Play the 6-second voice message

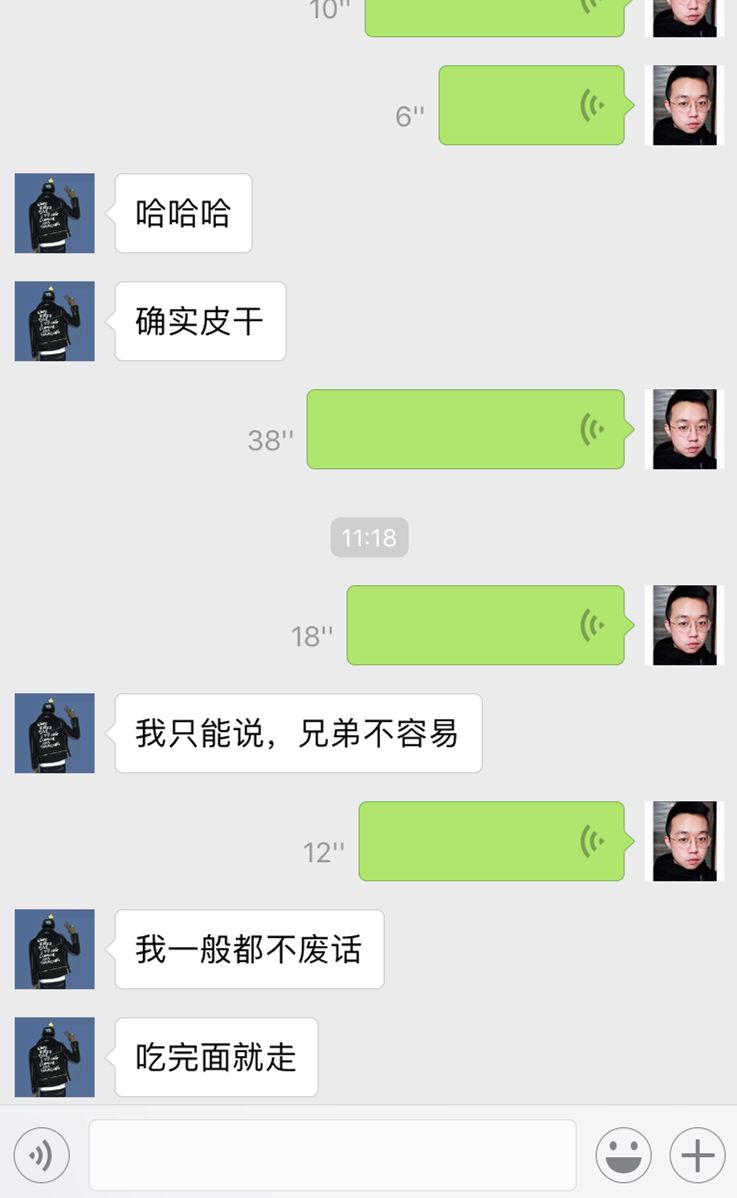530,105
